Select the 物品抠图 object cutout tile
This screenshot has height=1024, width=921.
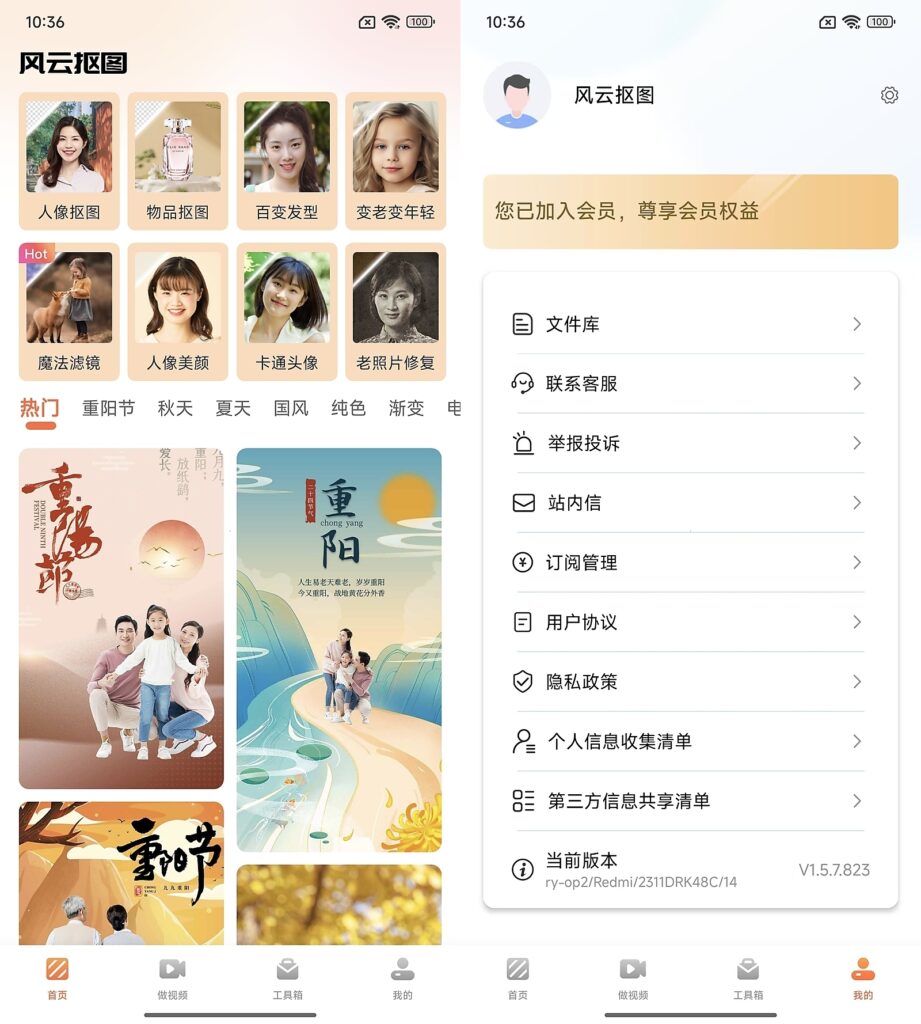[178, 161]
